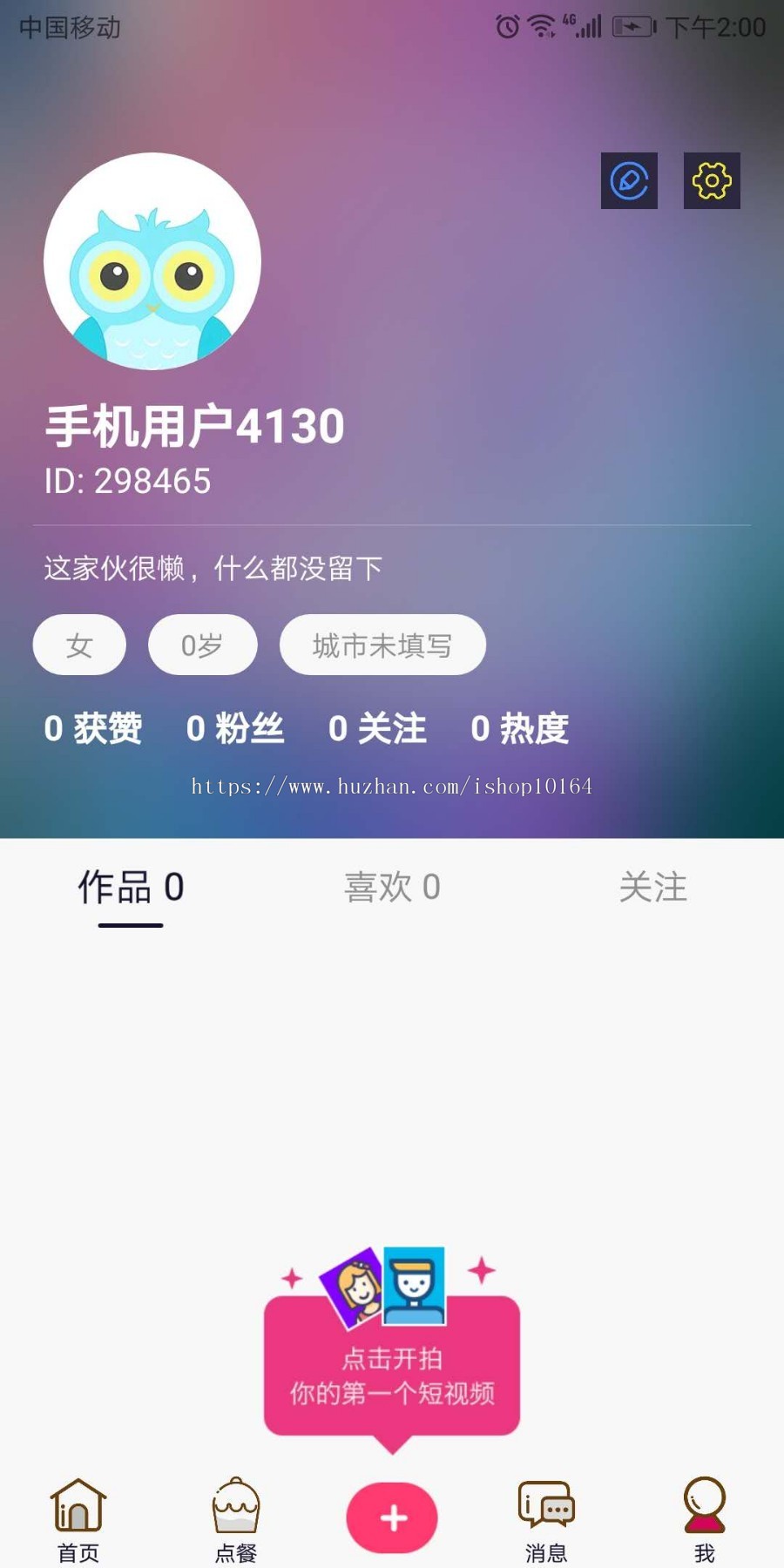
Task: Switch to the 喜欢 tab
Action: [x=392, y=886]
